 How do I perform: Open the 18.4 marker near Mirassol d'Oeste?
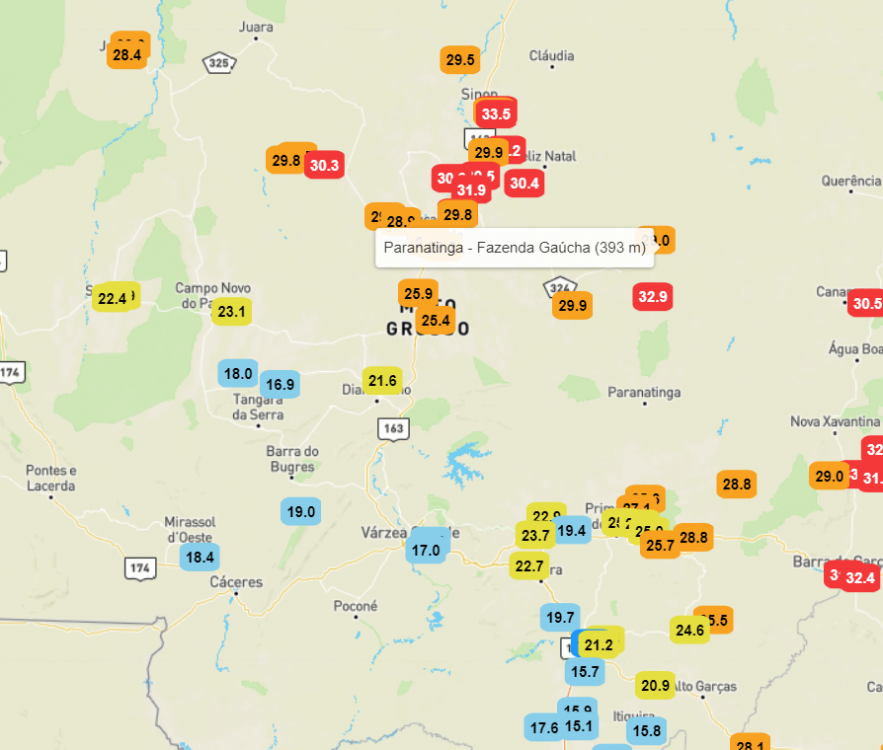pyautogui.click(x=200, y=557)
